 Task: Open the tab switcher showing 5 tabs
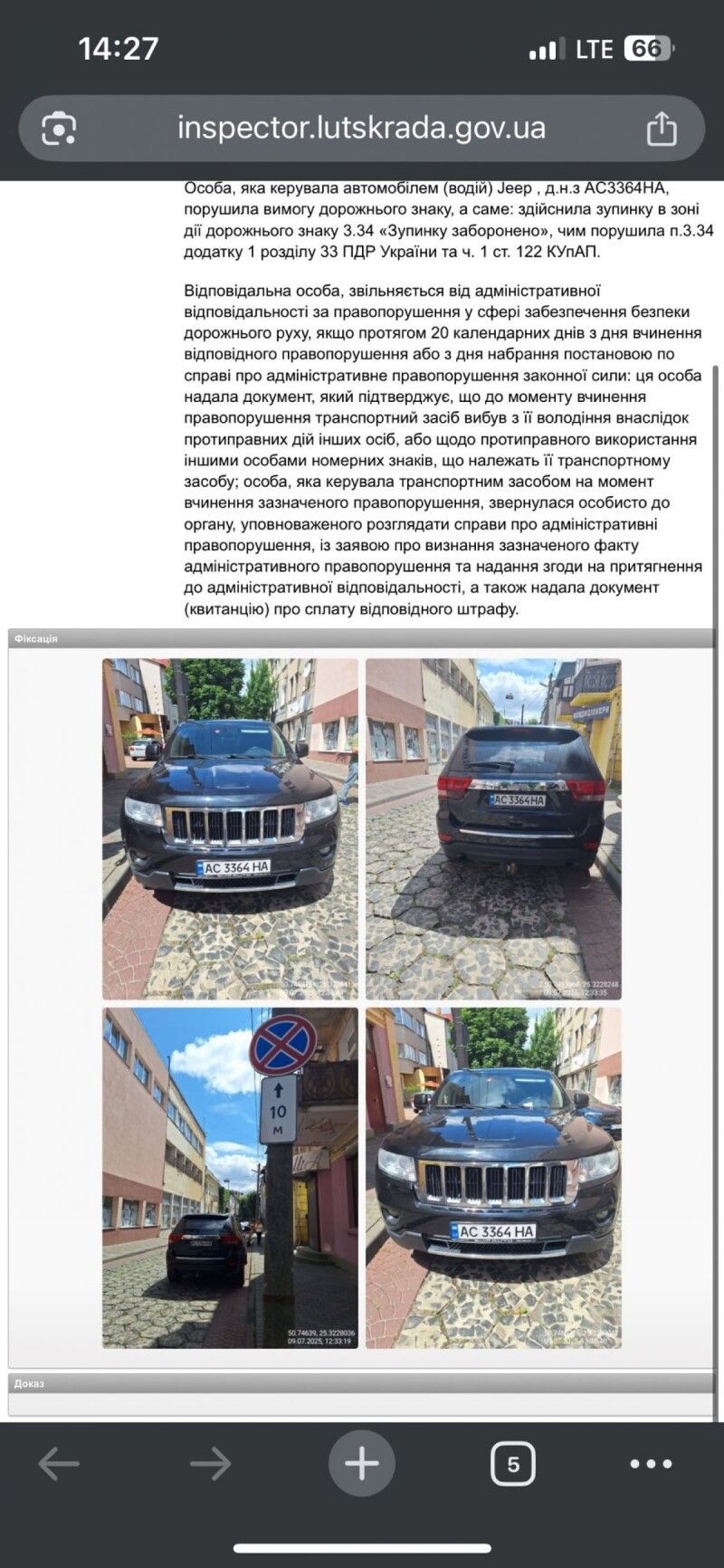pyautogui.click(x=513, y=1463)
